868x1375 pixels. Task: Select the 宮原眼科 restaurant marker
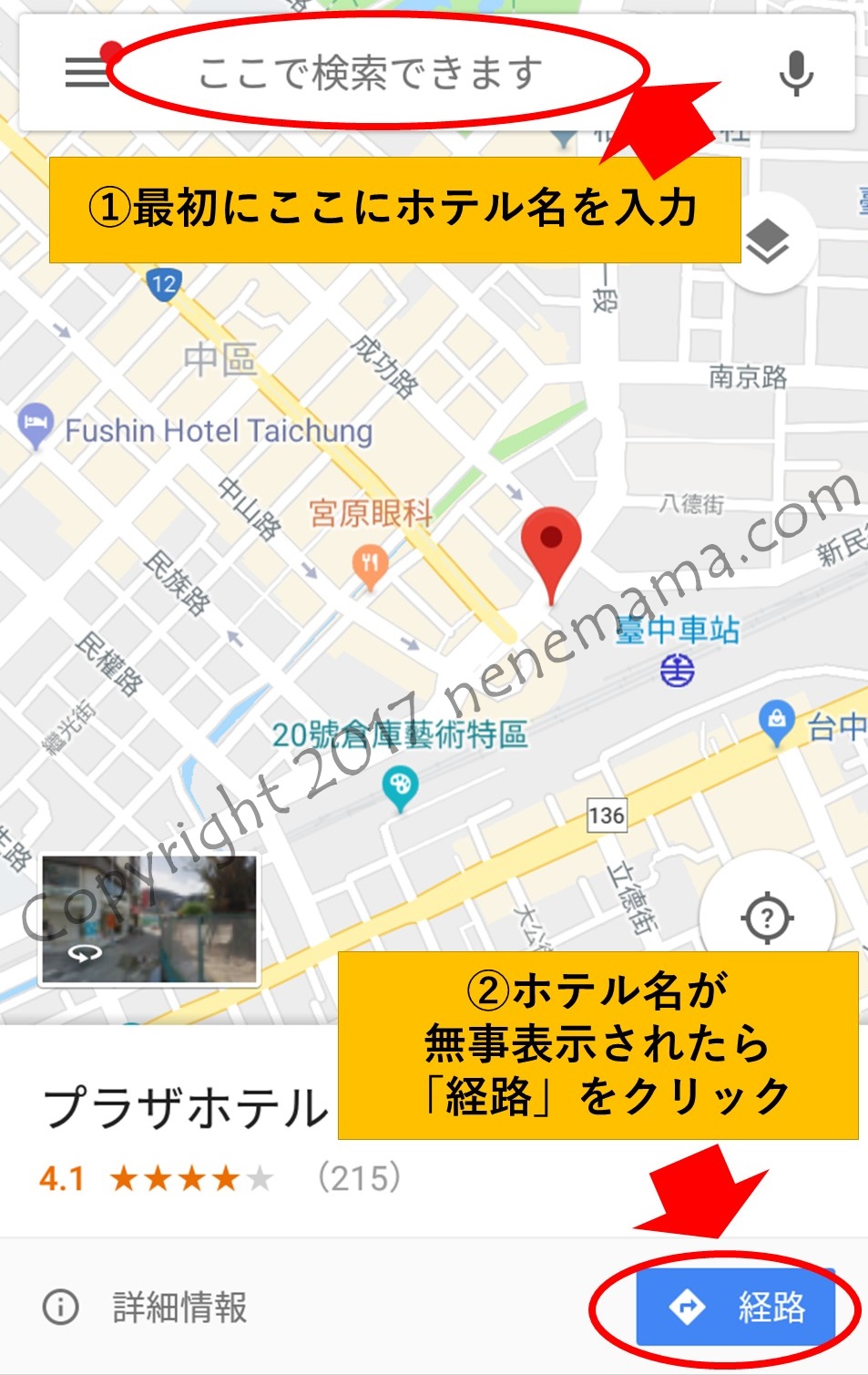point(370,563)
